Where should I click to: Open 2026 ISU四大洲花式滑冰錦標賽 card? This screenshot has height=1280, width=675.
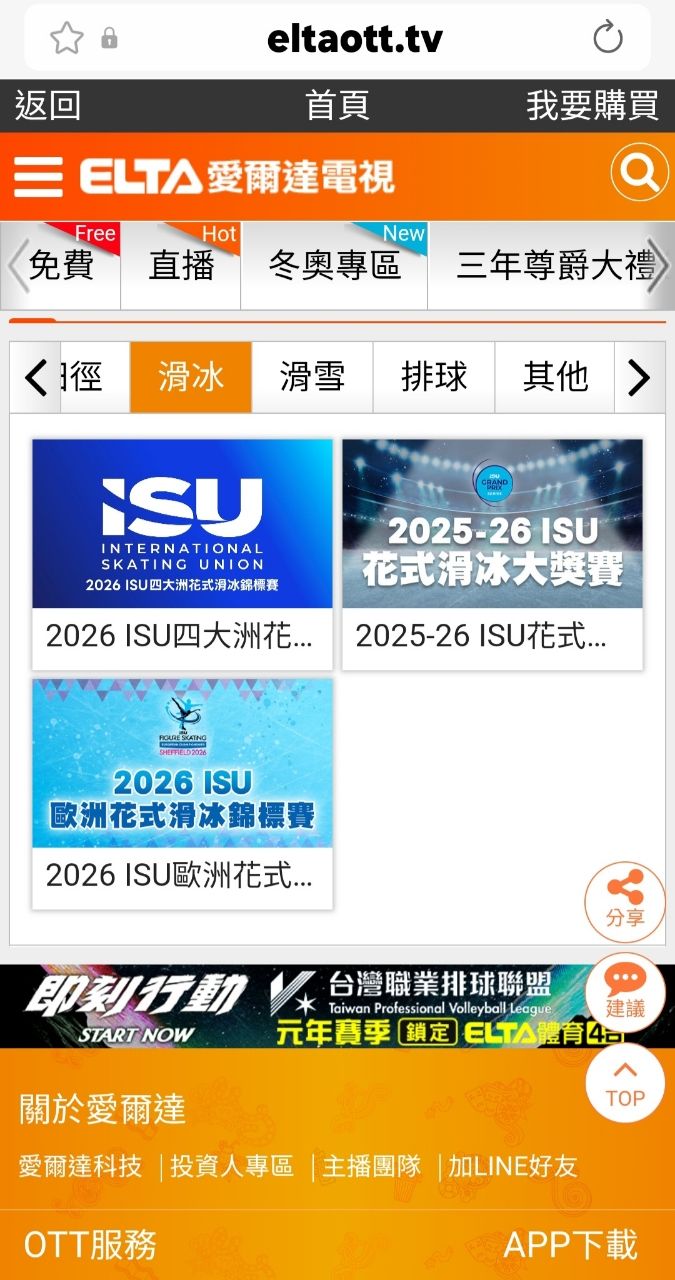182,554
